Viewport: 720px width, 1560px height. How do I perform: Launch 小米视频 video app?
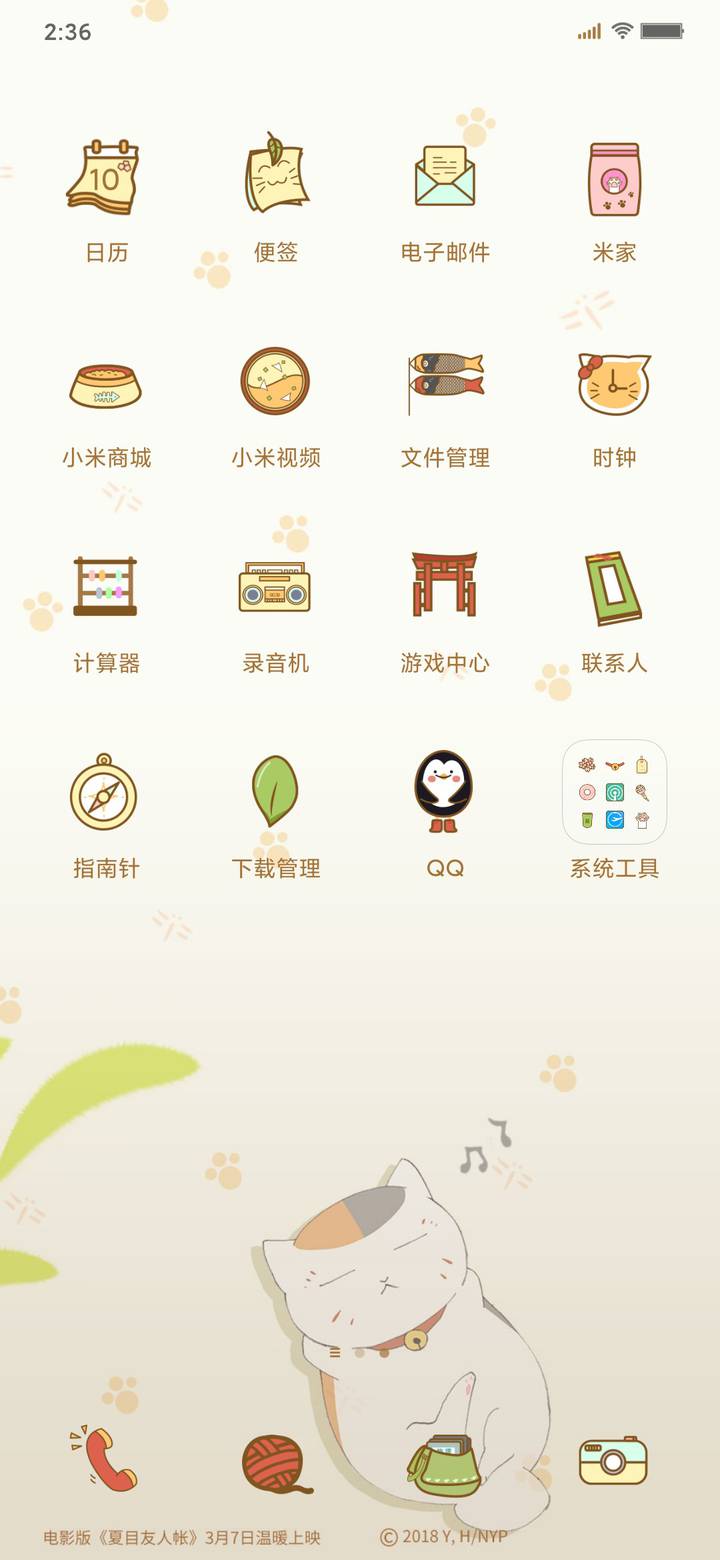275,385
